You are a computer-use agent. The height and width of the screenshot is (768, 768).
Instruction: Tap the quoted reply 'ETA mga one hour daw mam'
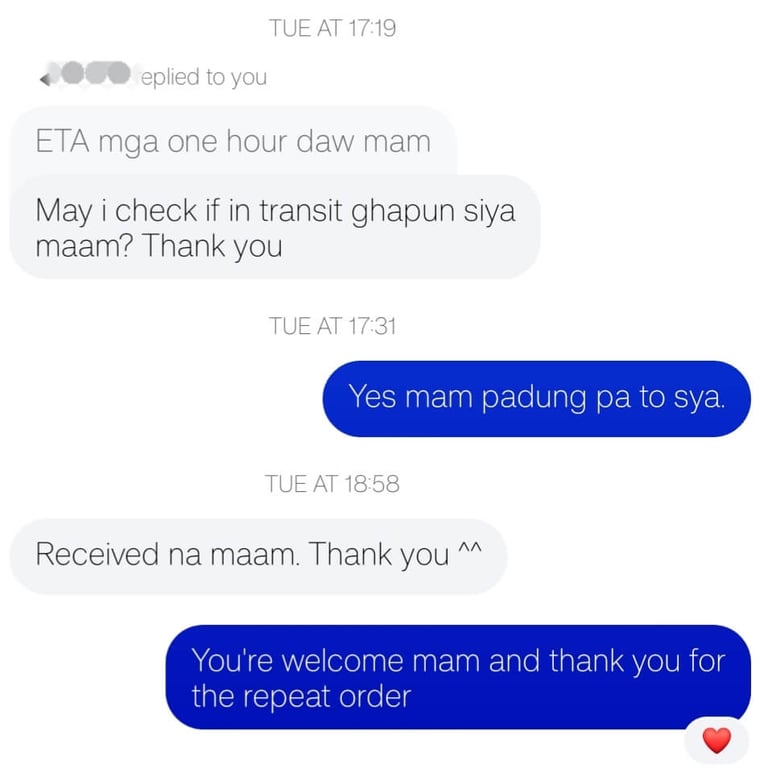233,141
